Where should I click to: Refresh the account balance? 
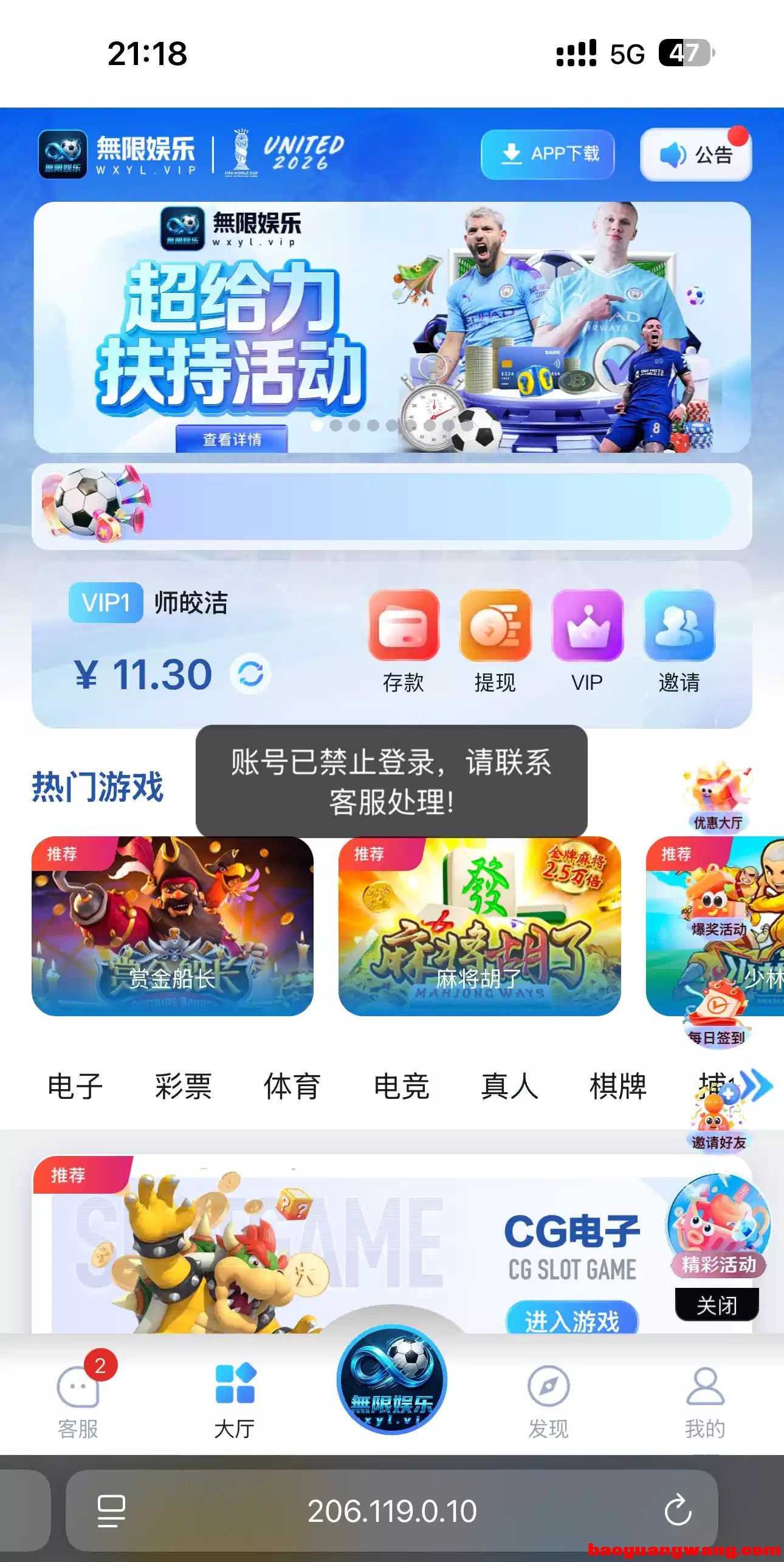coord(250,674)
